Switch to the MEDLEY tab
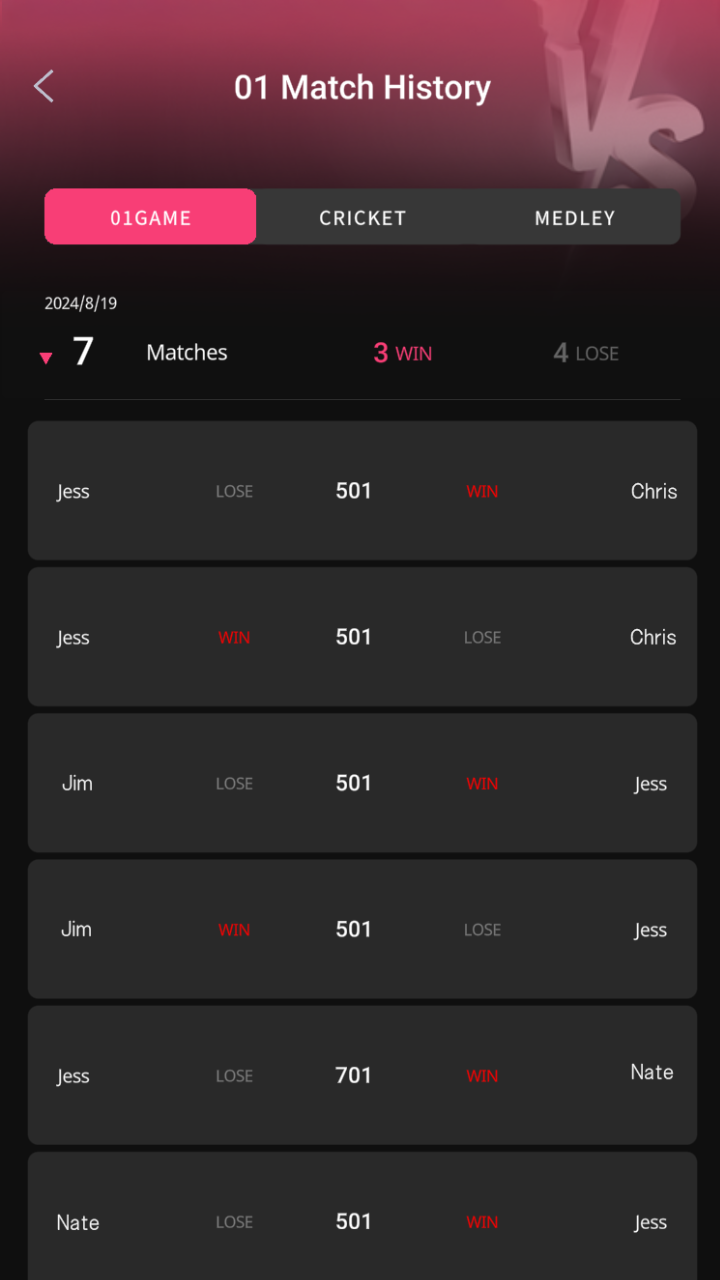 (x=574, y=217)
